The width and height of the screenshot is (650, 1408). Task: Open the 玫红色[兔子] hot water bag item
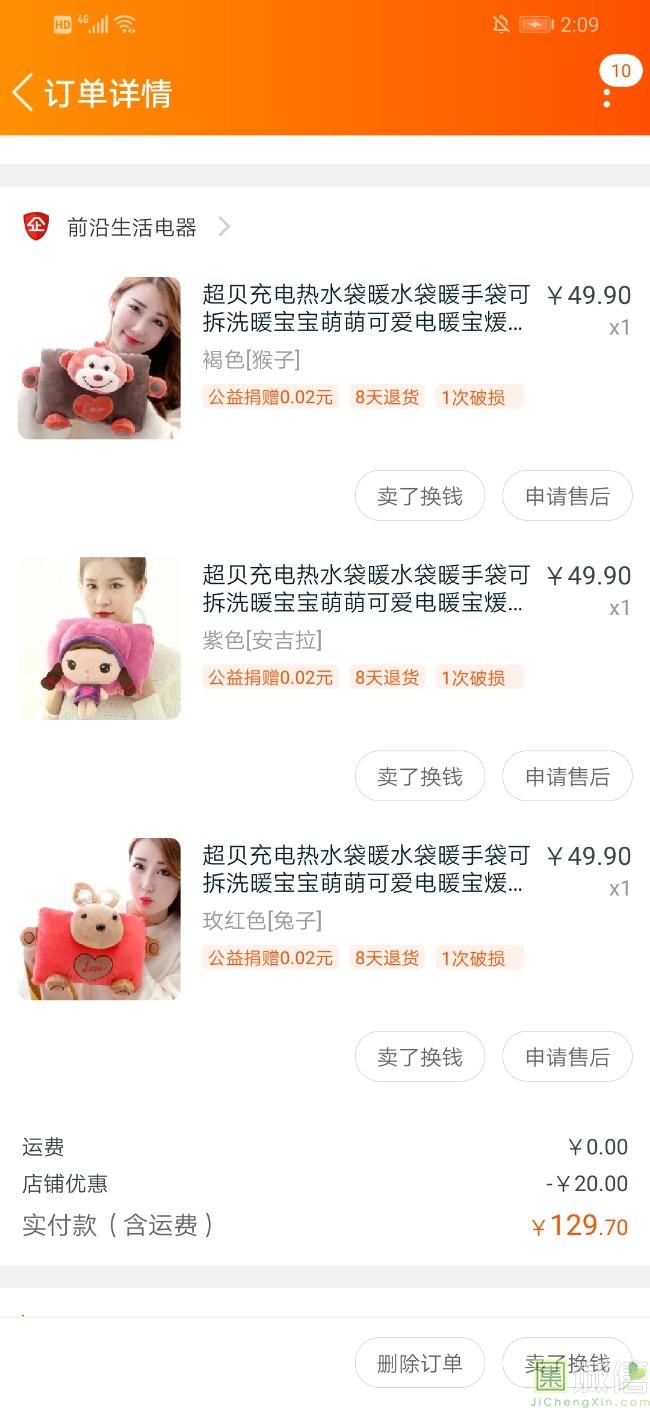click(365, 869)
